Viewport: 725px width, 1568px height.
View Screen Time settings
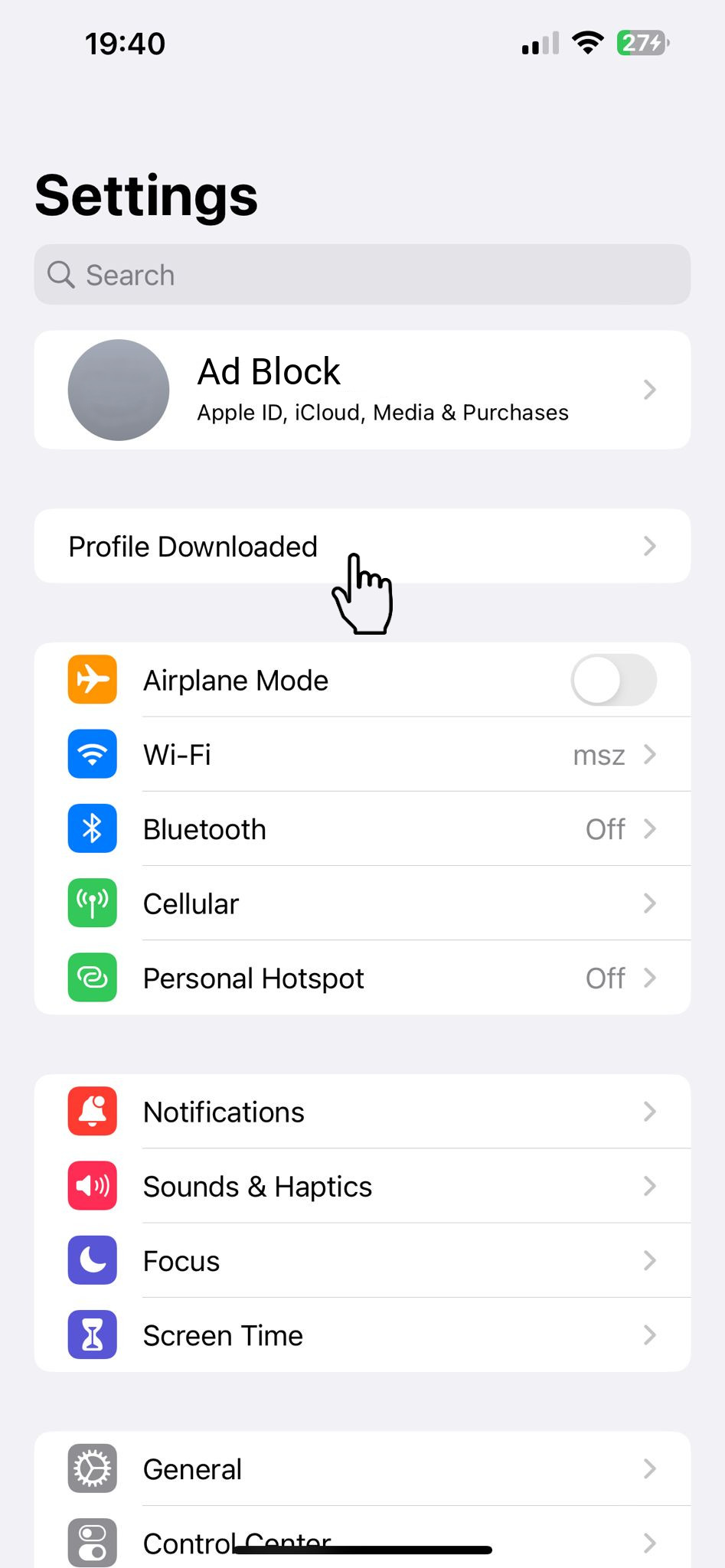pos(361,1335)
